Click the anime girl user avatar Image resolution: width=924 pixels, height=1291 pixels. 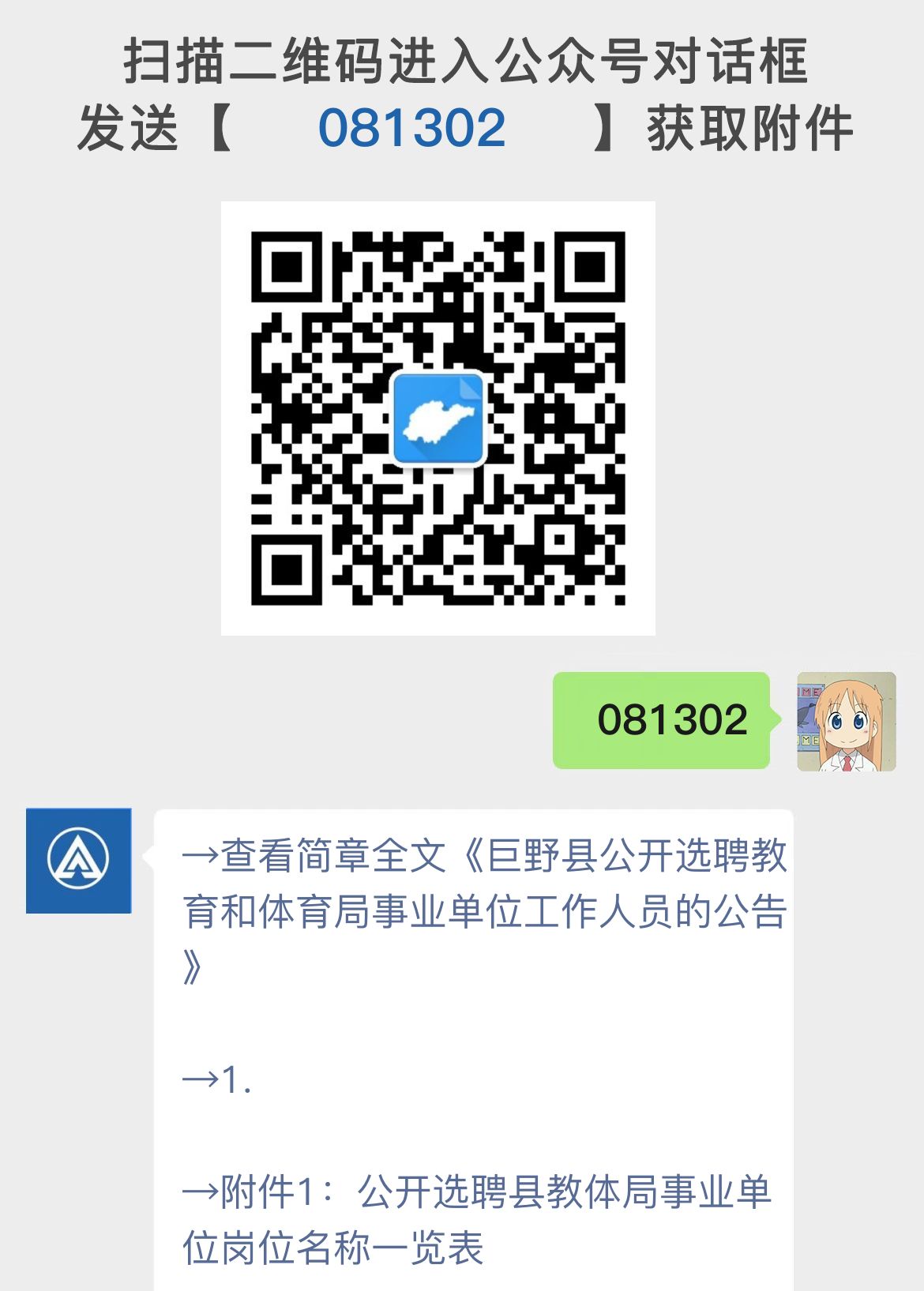click(x=845, y=722)
